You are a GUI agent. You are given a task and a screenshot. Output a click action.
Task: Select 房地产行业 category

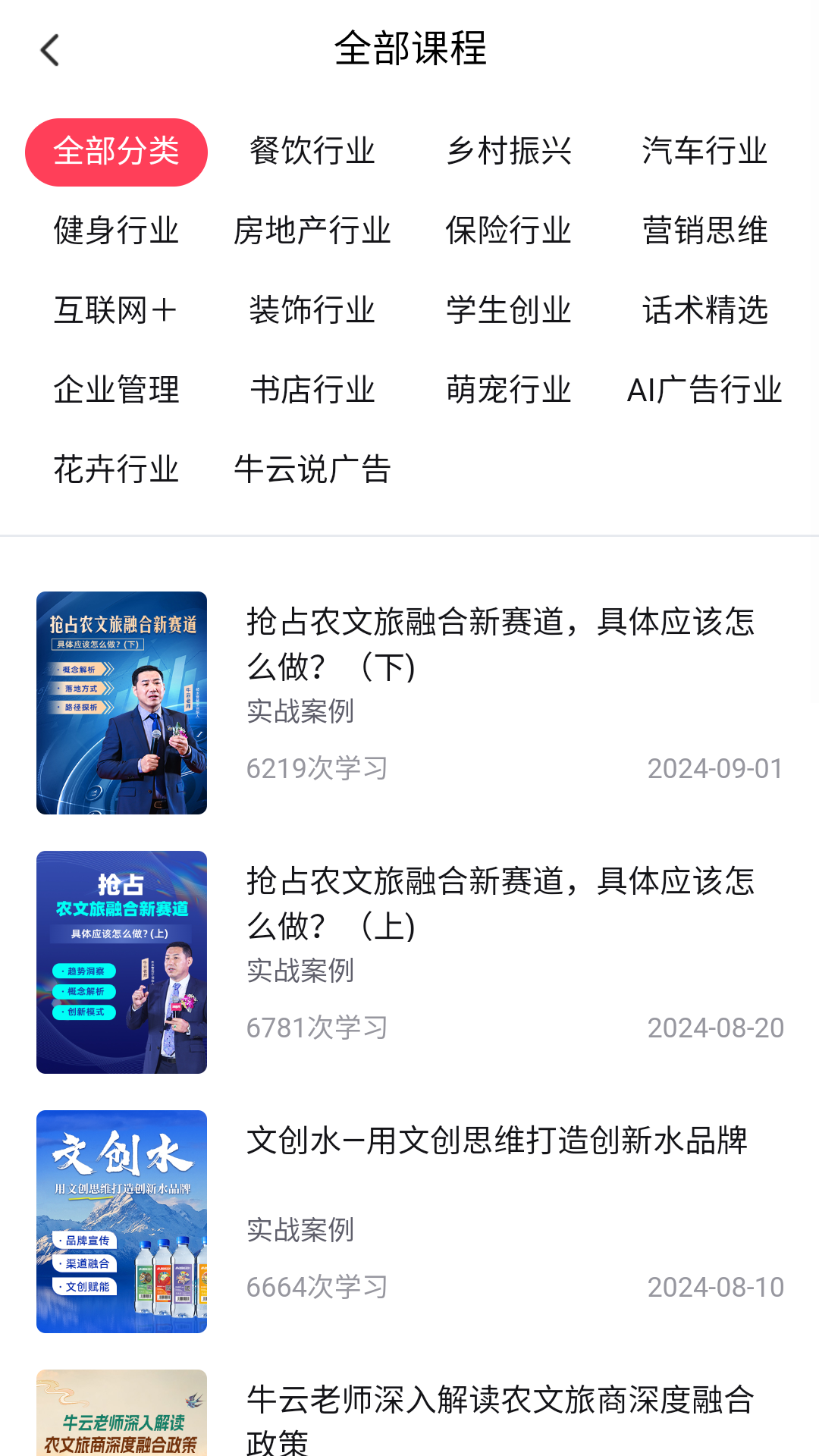point(312,231)
